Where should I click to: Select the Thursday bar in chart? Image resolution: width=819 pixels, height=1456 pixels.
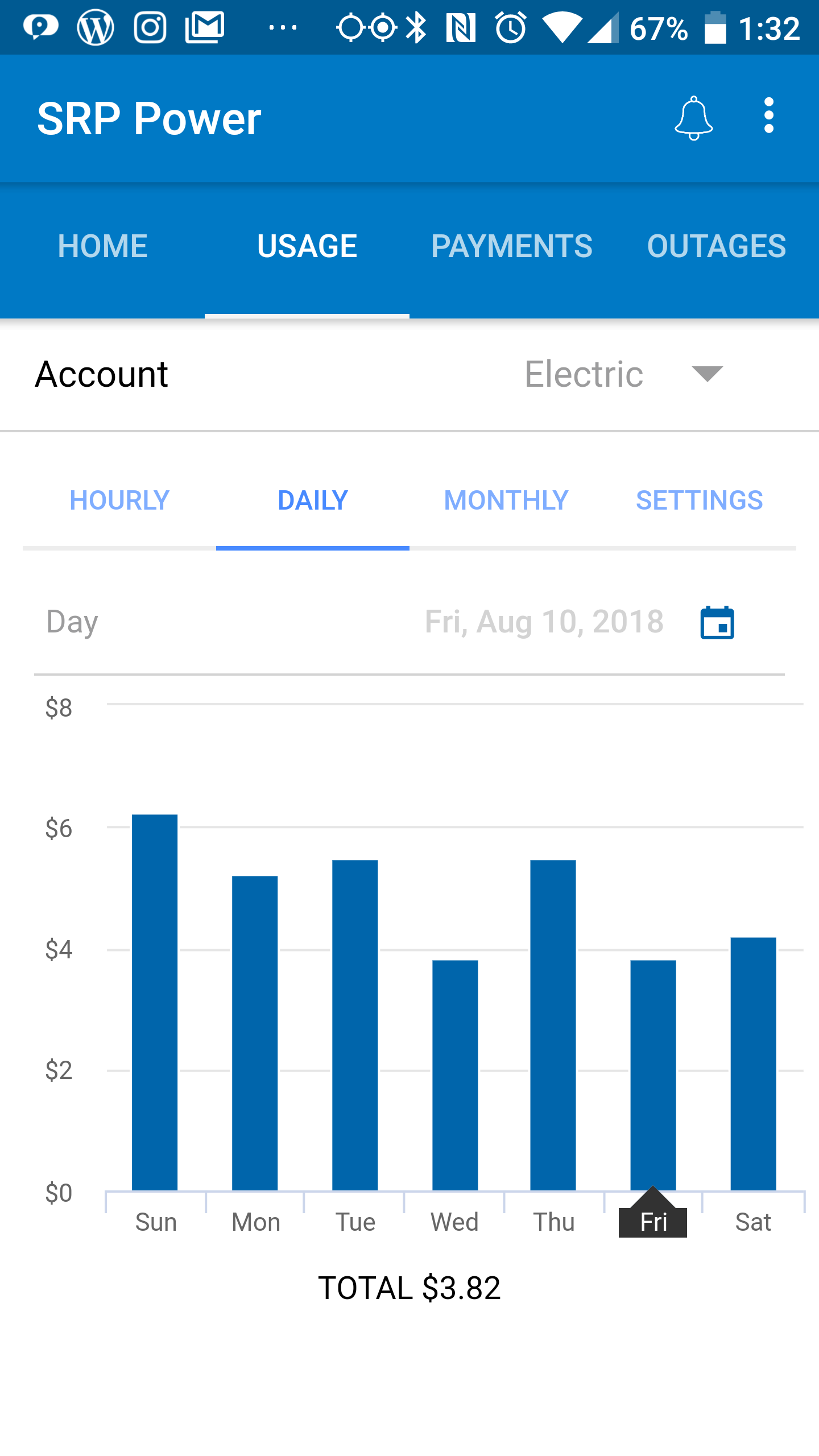(553, 1025)
